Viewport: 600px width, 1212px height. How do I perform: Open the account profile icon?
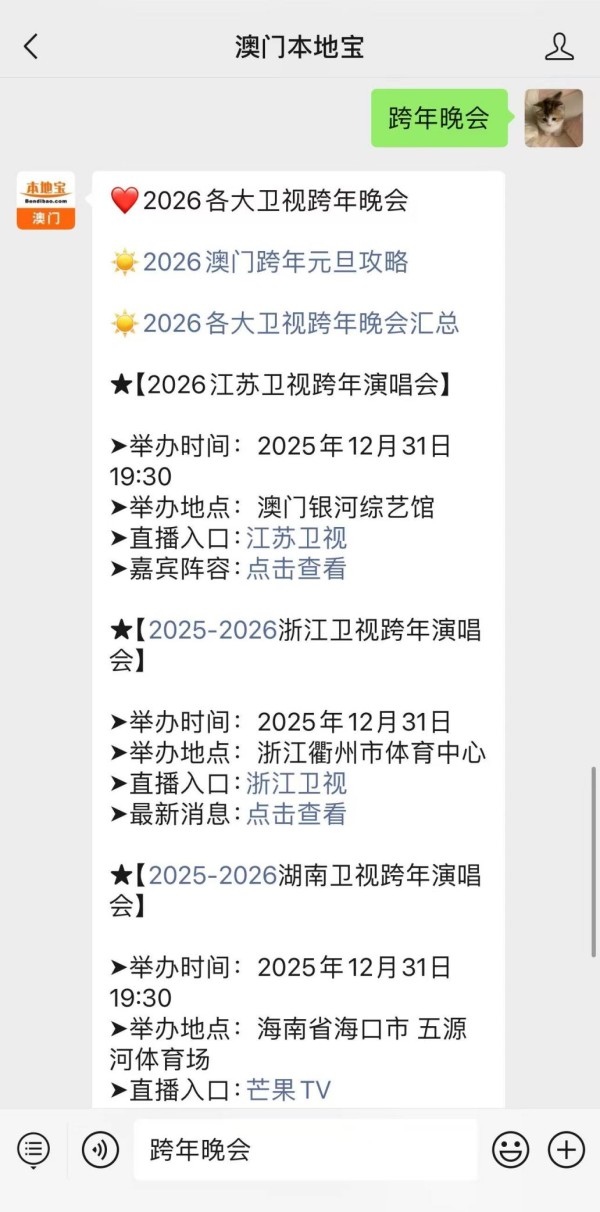click(x=559, y=46)
